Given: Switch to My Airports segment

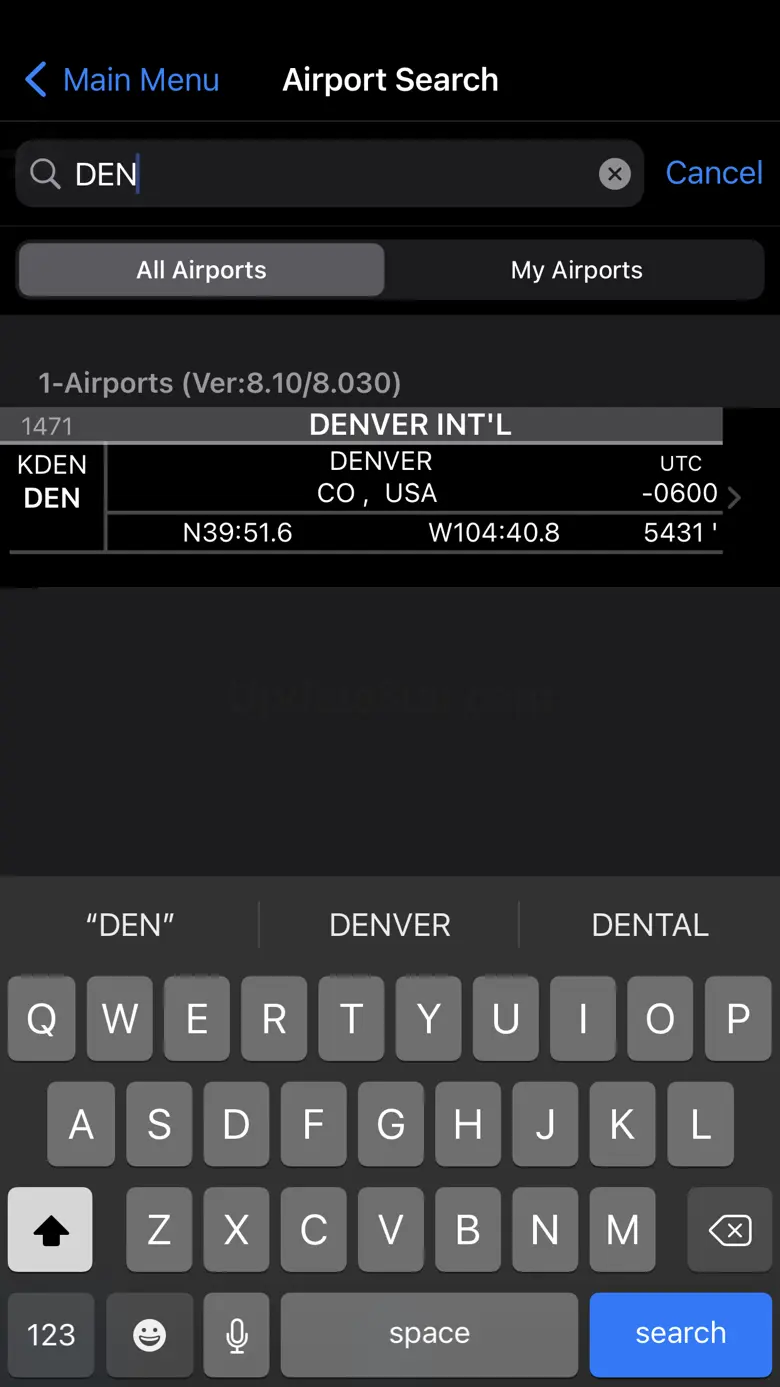Looking at the screenshot, I should pos(576,270).
